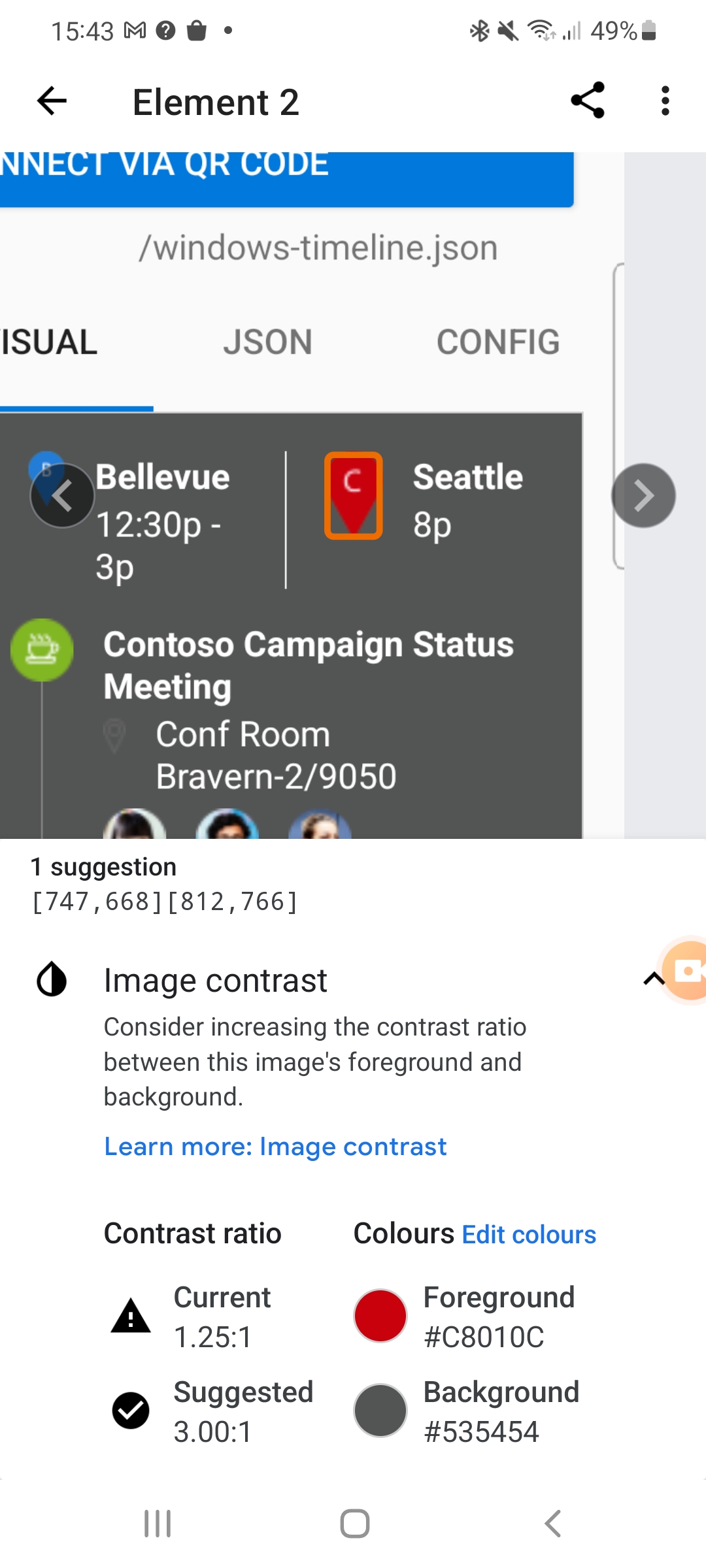Open the overflow menu at top right
Screen dimensions: 706x1568
point(665,101)
